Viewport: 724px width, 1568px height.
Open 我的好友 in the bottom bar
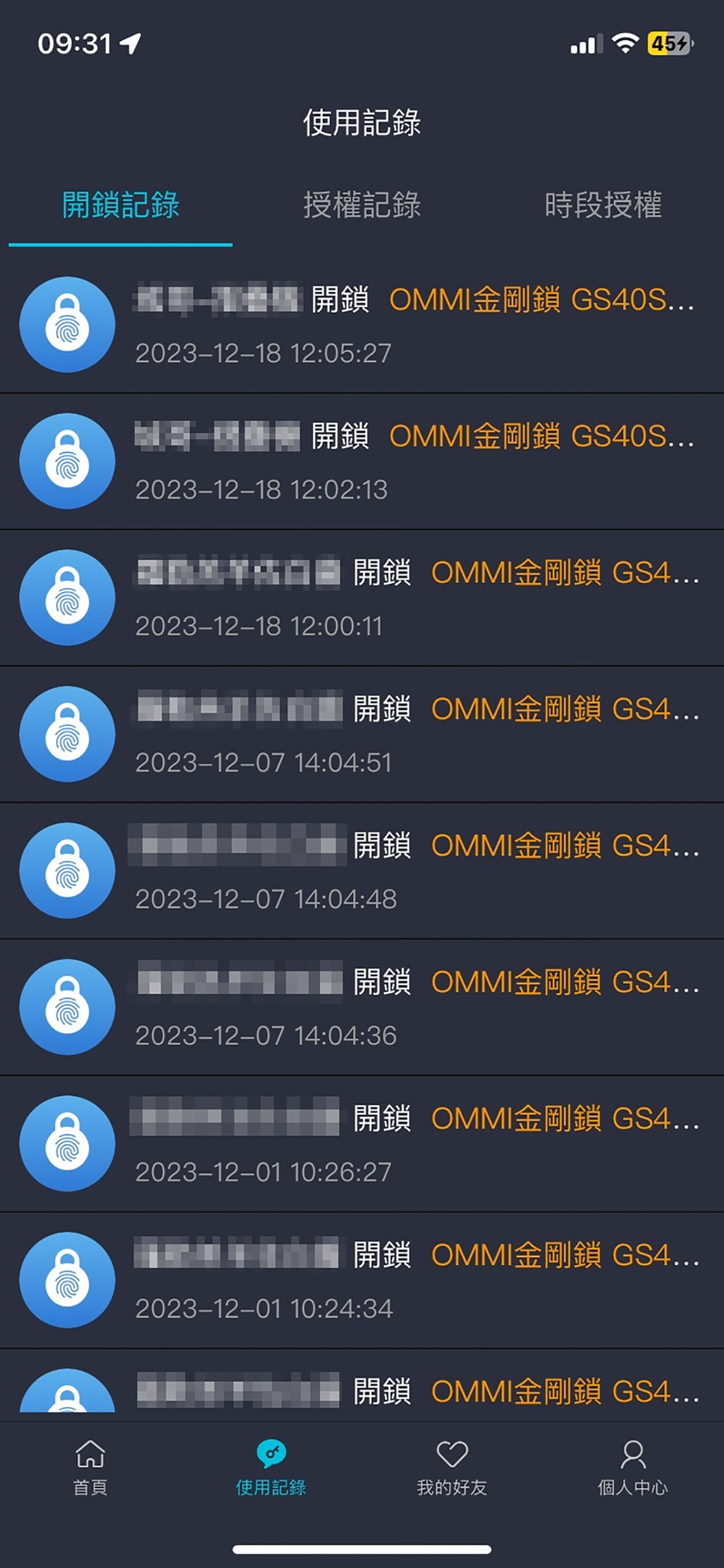[x=452, y=1468]
